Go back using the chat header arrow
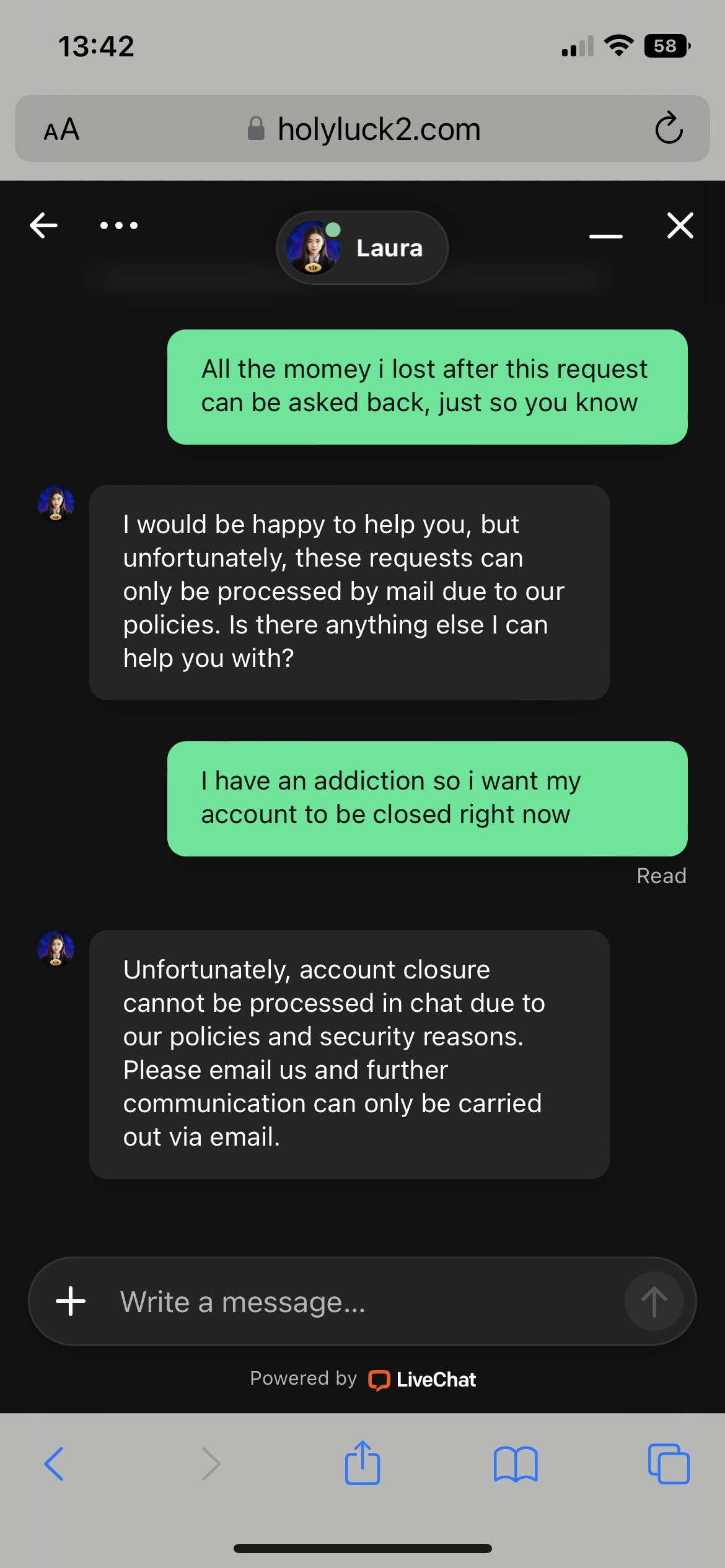 point(43,225)
